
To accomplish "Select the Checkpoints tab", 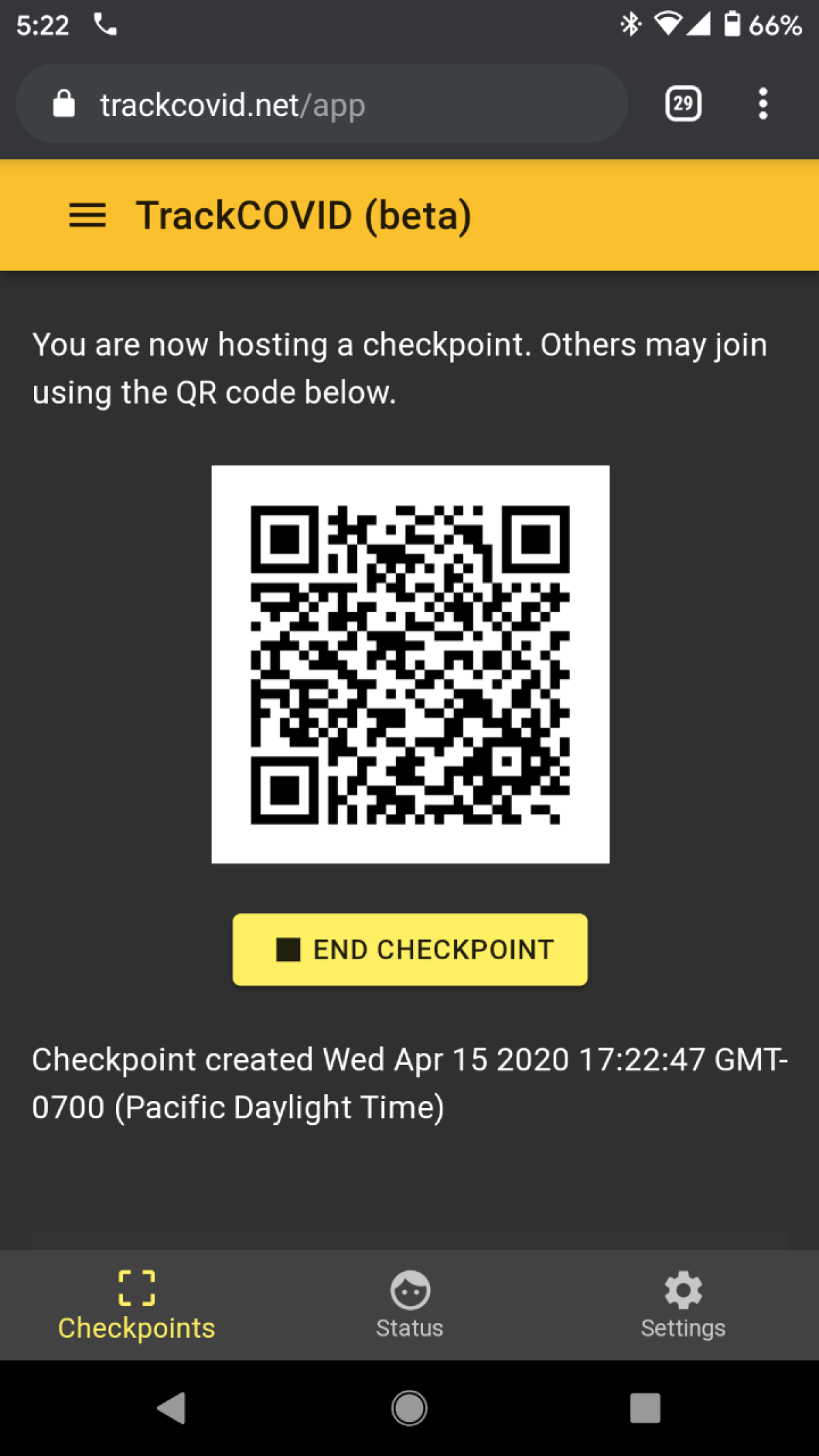I will (136, 1304).
